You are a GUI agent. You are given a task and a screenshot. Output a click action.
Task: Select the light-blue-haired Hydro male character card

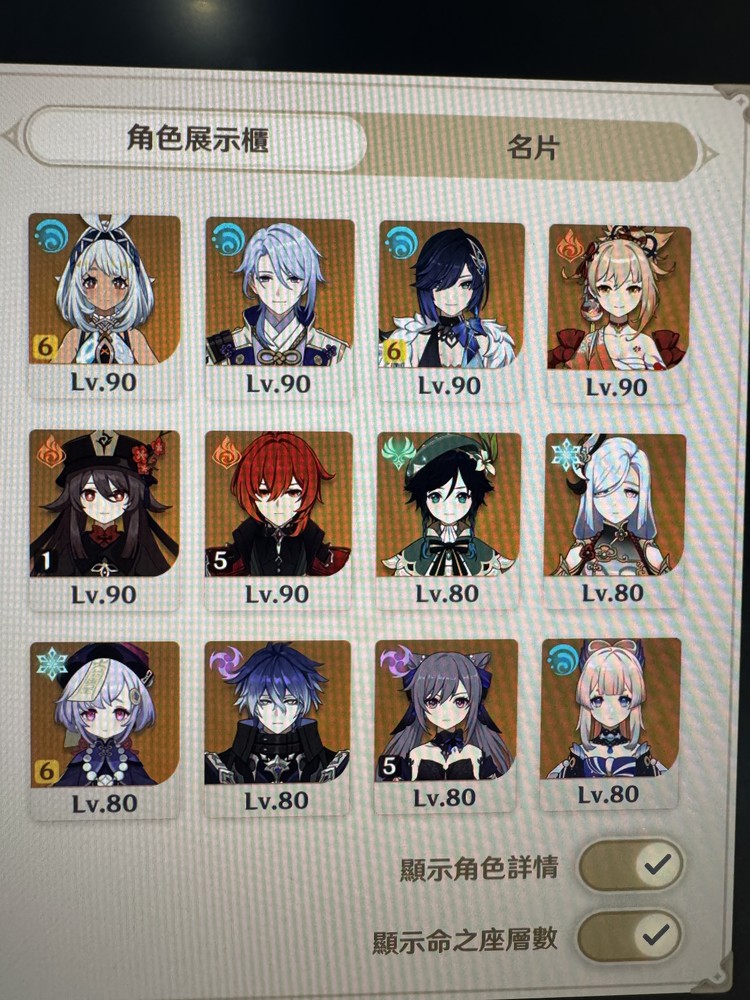(x=280, y=292)
